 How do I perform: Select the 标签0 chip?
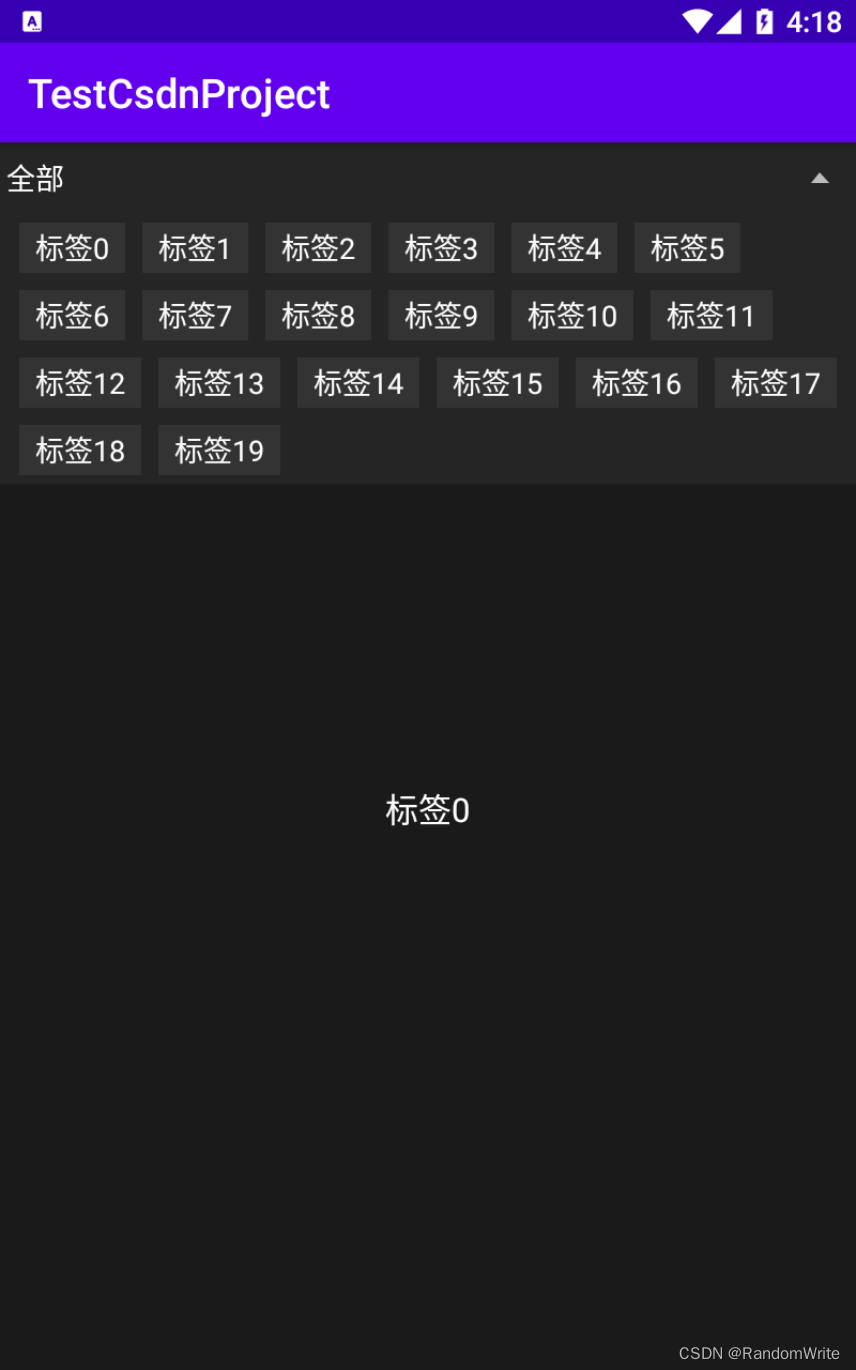pyautogui.click(x=72, y=248)
